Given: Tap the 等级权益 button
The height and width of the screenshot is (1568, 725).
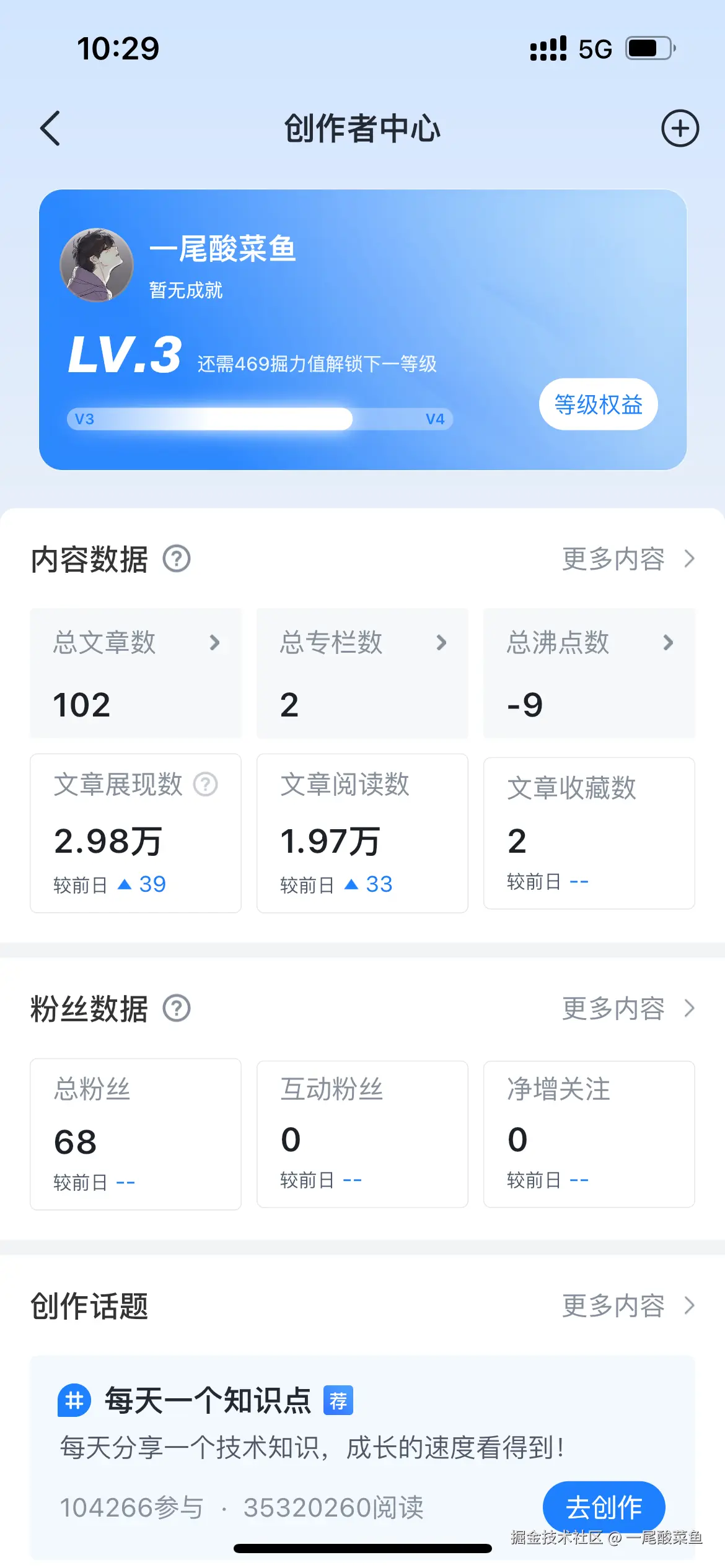Looking at the screenshot, I should click(x=597, y=404).
